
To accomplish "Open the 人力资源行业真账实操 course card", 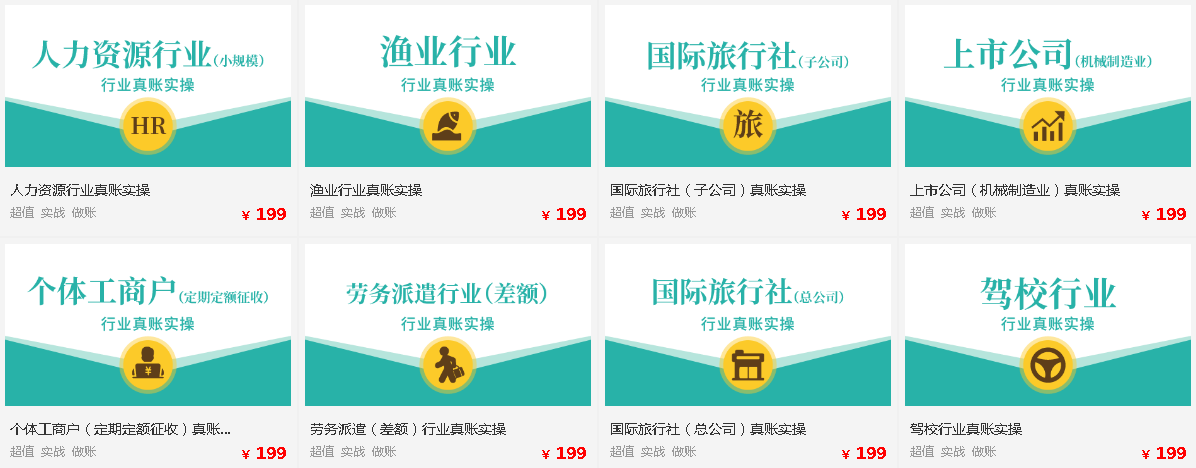I will (148, 87).
